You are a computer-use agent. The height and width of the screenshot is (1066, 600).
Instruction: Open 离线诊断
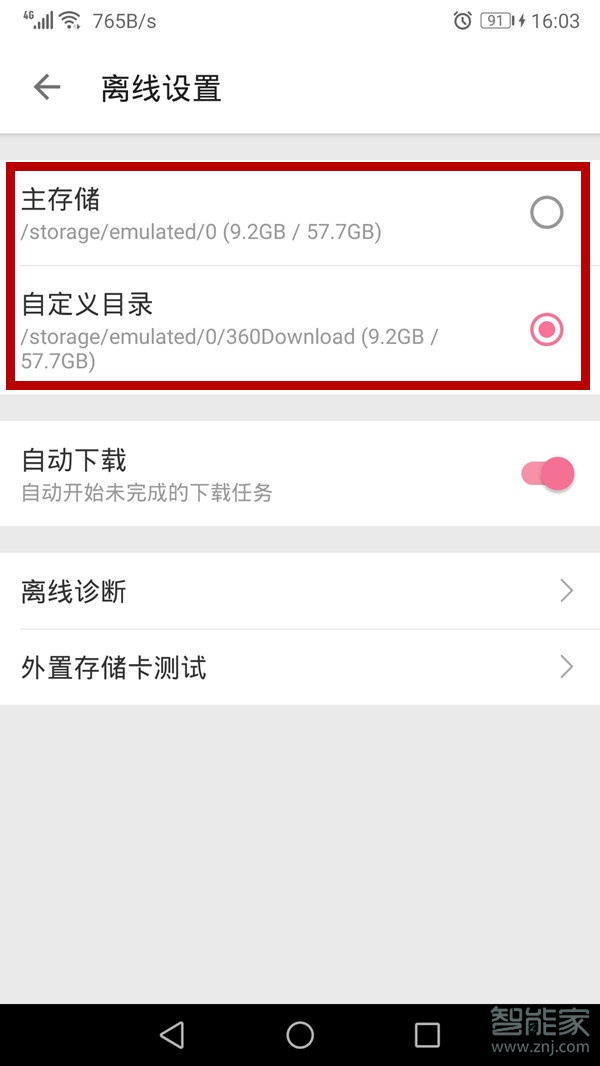[300, 591]
